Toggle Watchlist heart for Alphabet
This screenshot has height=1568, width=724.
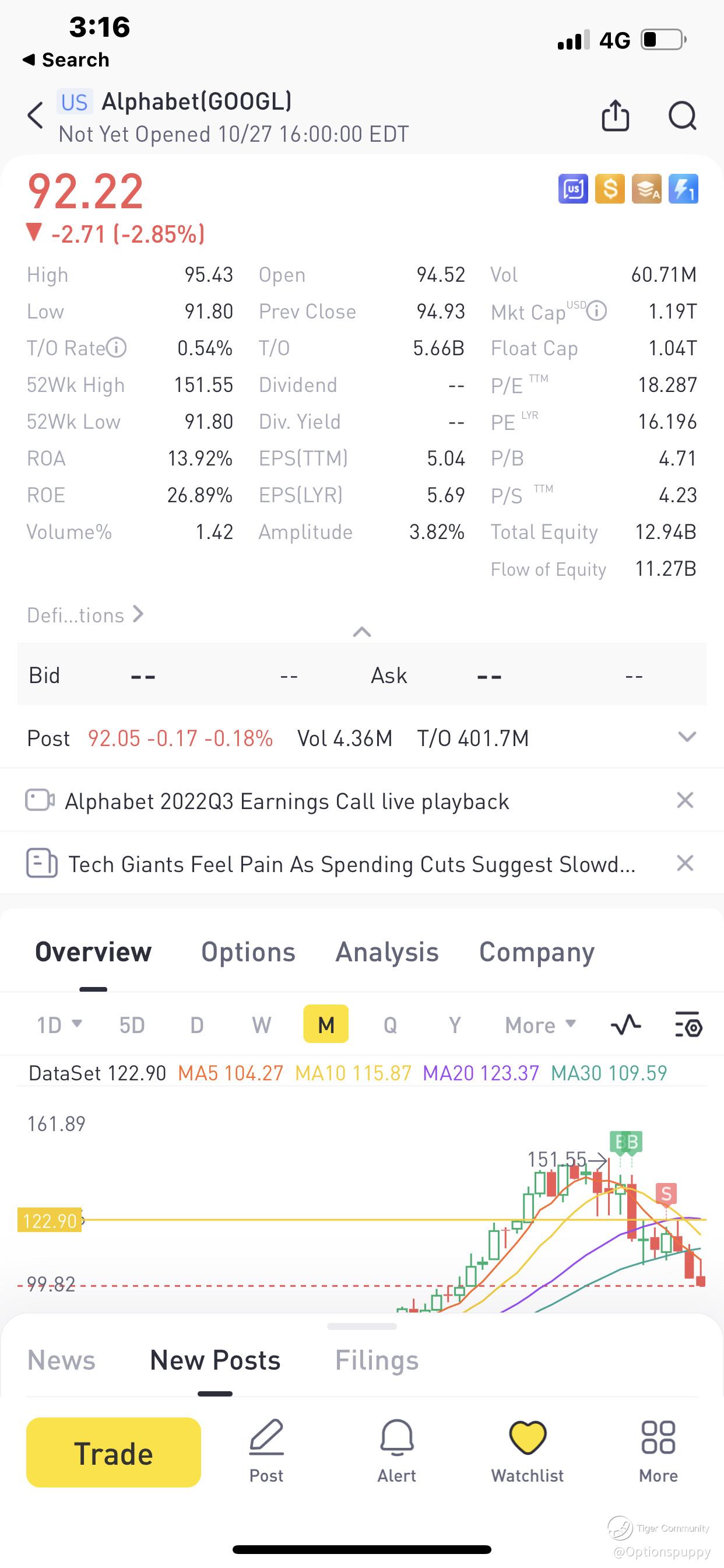528,1452
